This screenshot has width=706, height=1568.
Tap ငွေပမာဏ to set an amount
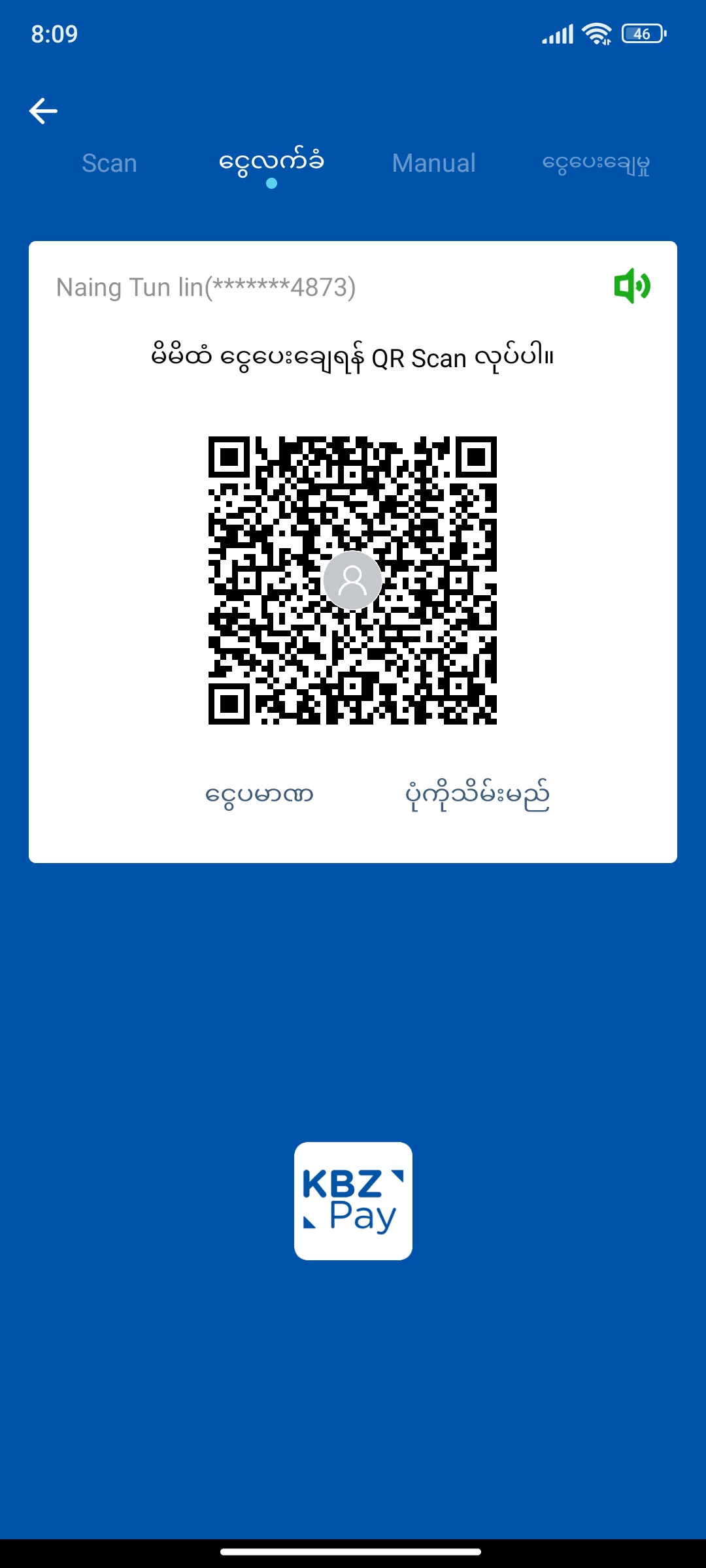260,795
